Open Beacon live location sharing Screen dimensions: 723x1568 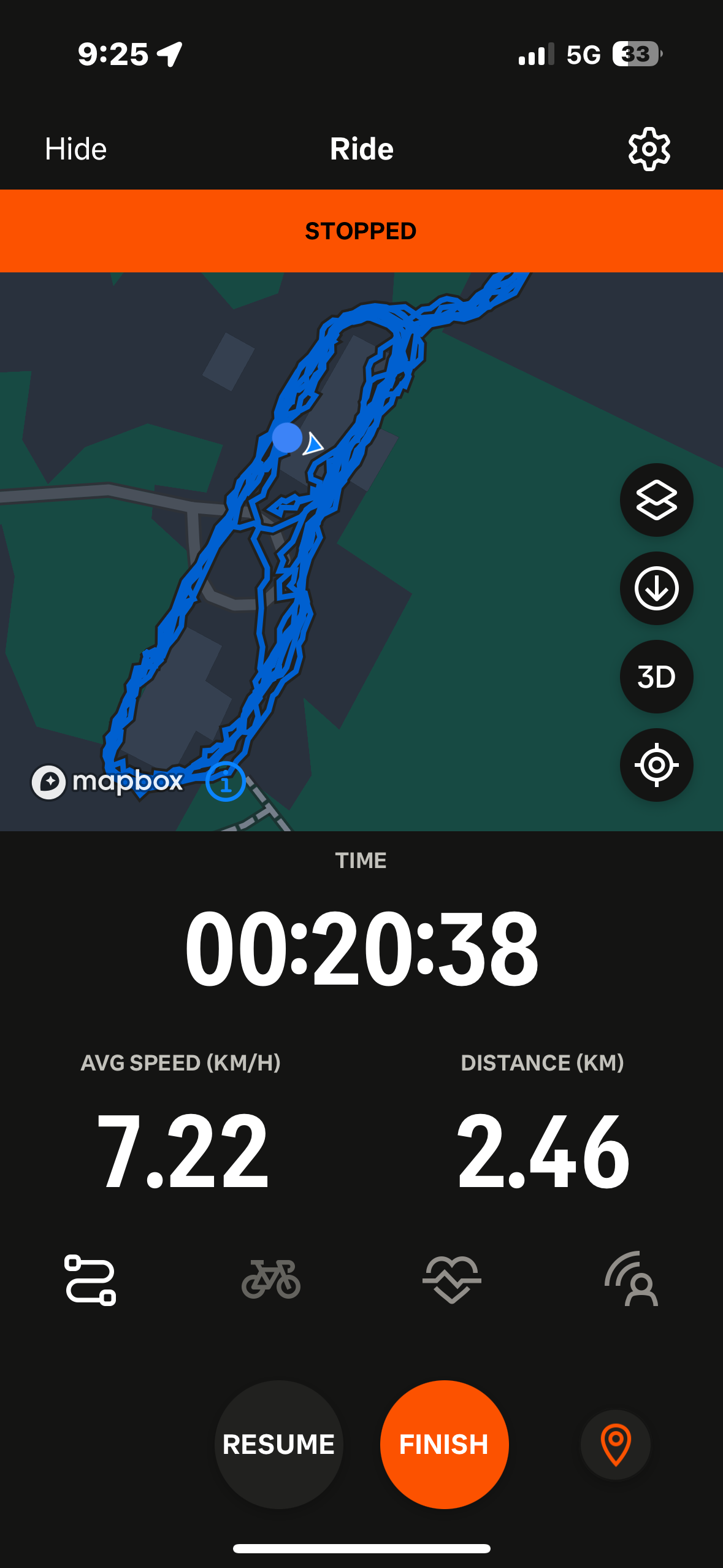pyautogui.click(x=632, y=1280)
